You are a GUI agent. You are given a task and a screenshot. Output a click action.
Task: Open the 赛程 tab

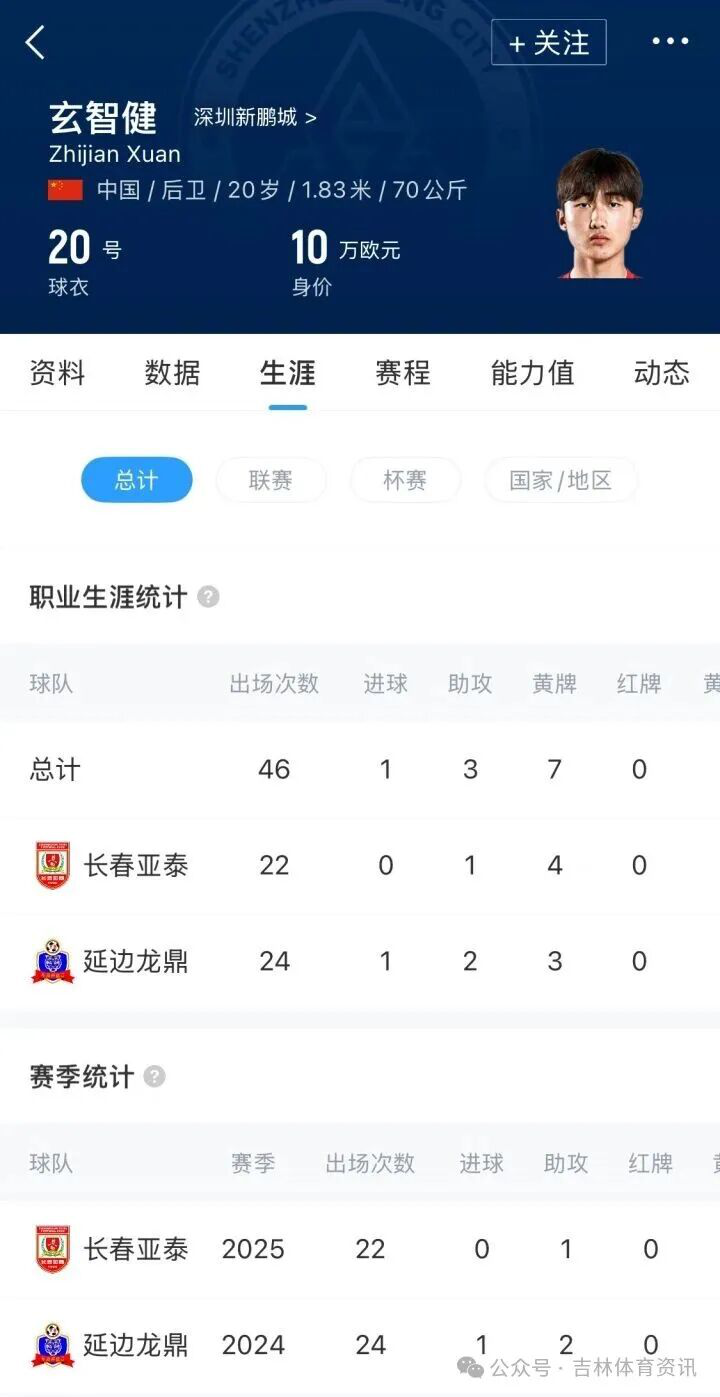pyautogui.click(x=402, y=373)
